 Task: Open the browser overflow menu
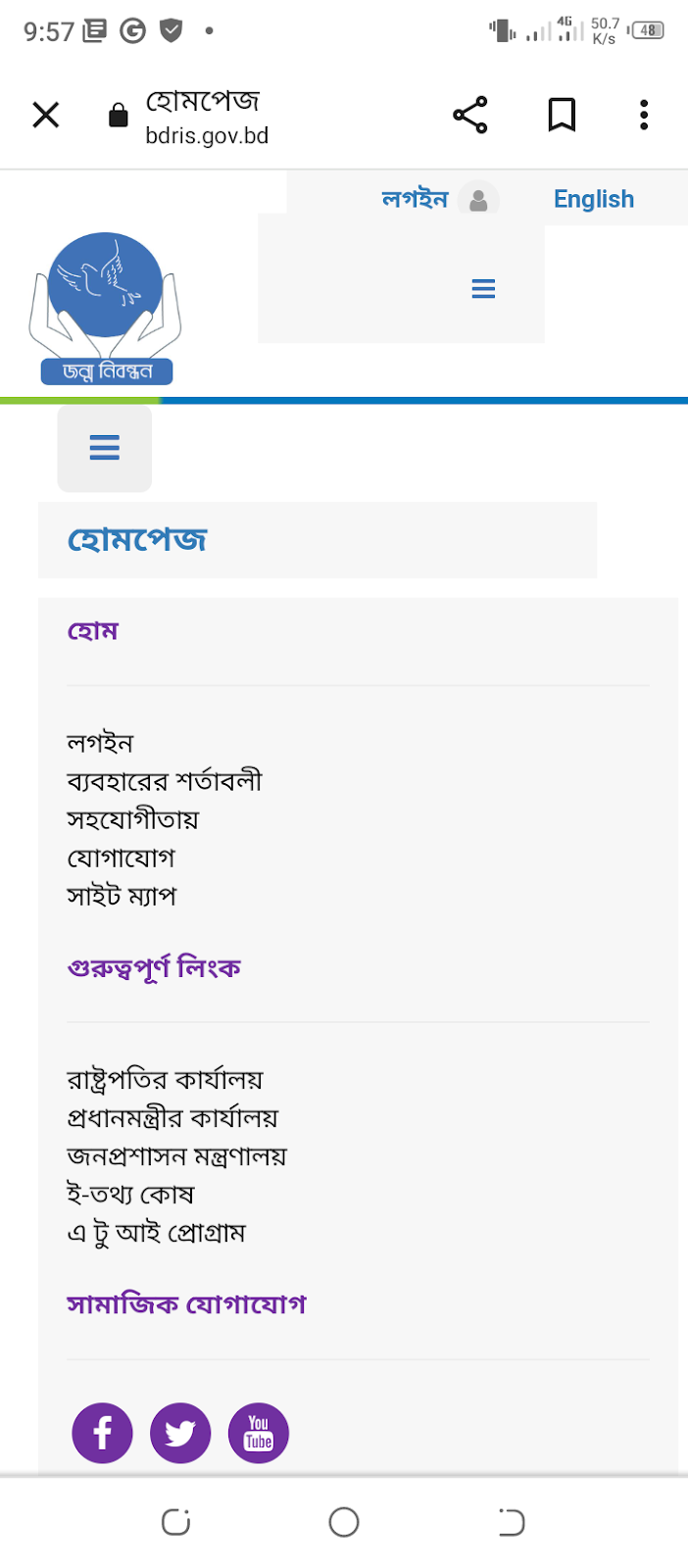(x=644, y=116)
